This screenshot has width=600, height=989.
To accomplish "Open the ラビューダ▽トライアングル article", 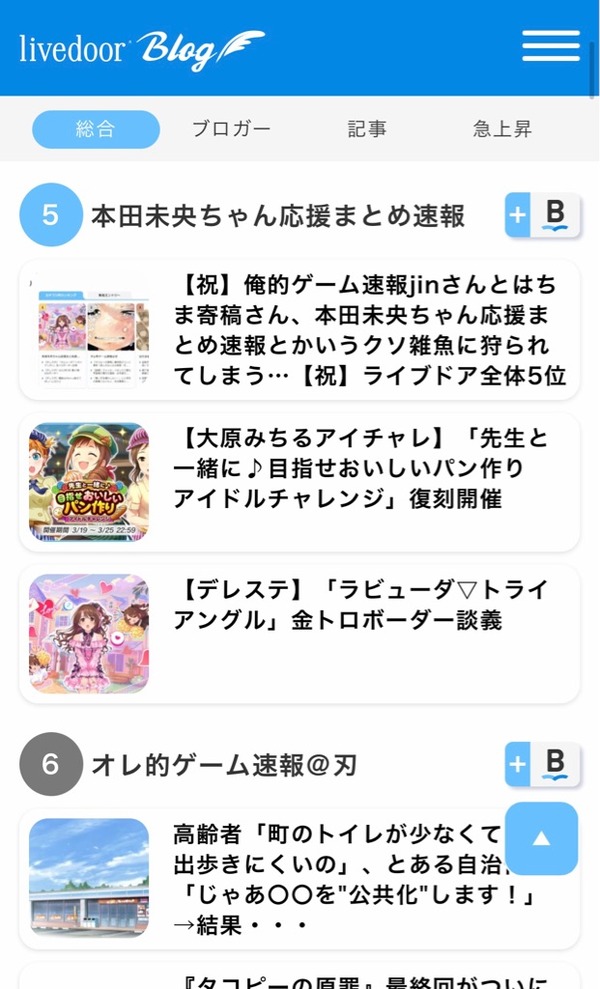I will 299,634.
